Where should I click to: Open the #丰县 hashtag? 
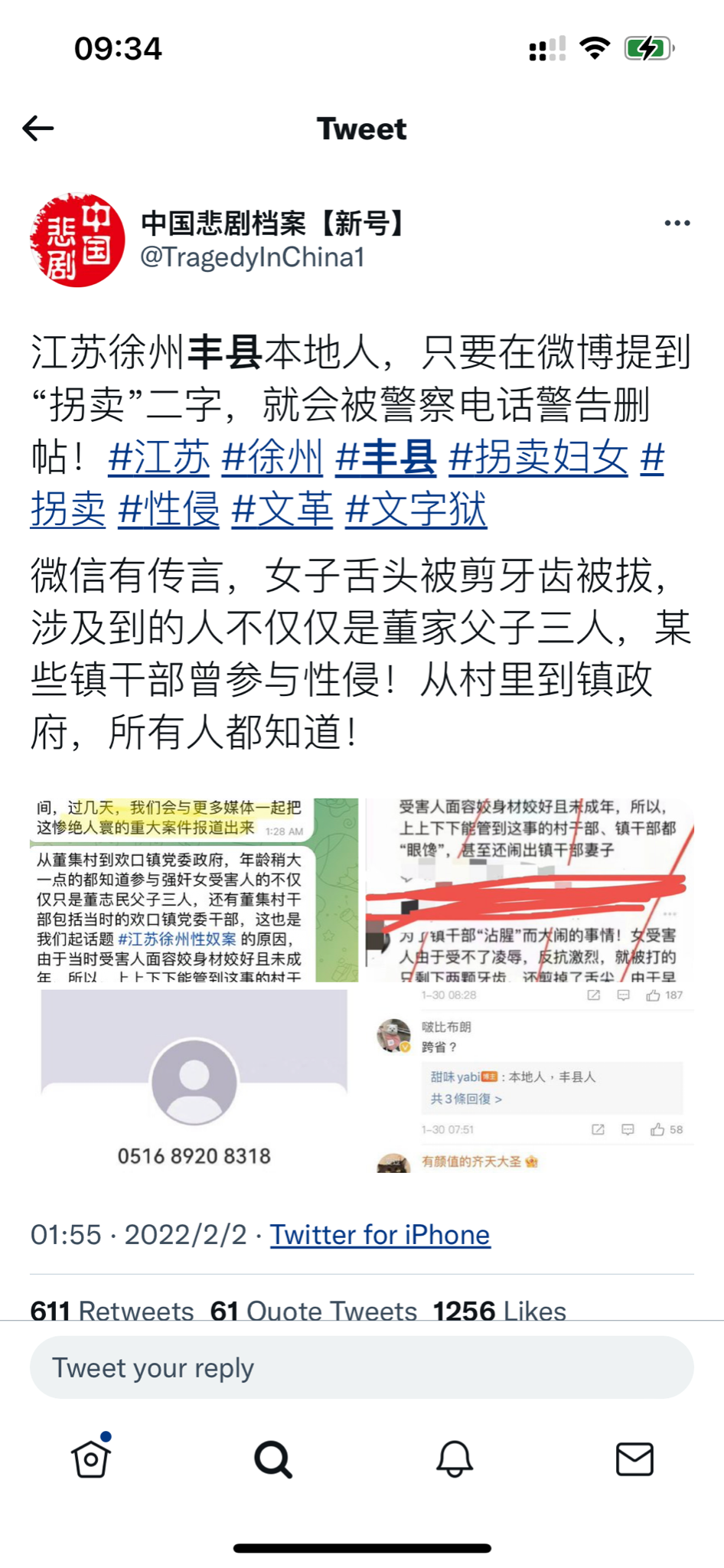click(386, 458)
